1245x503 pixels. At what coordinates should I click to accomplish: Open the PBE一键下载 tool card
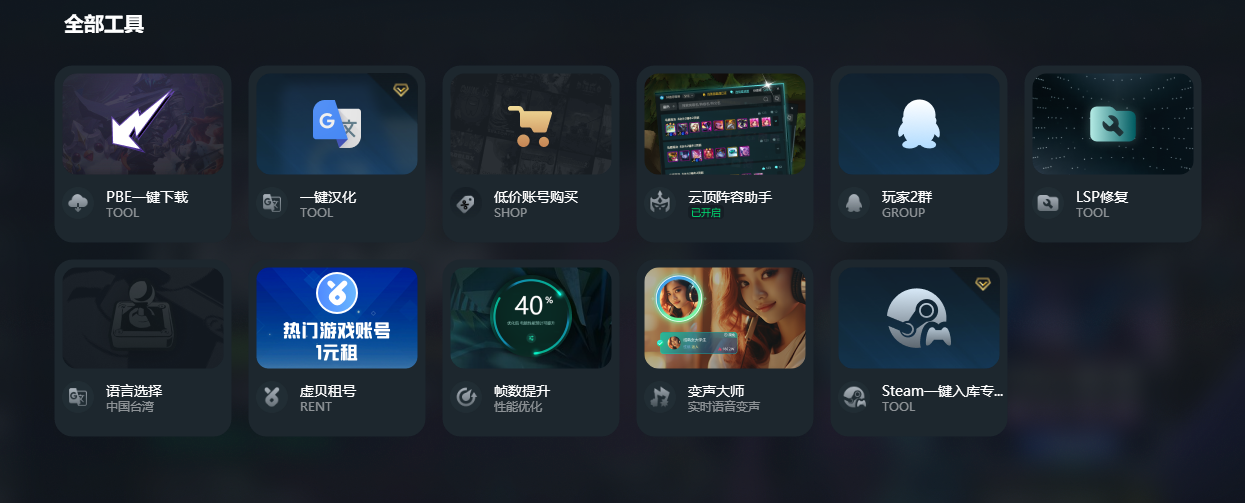click(143, 125)
